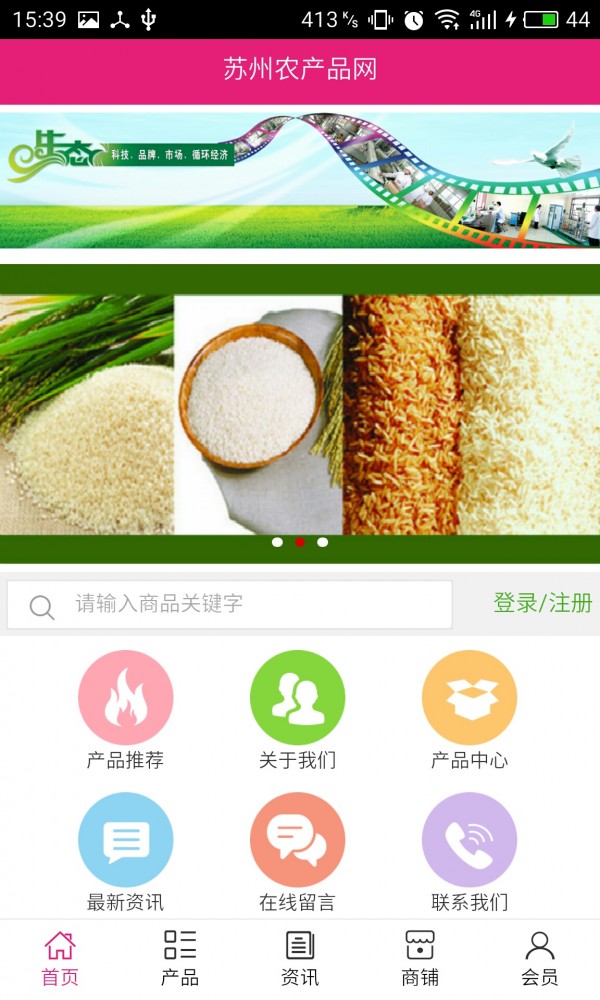Switch to the 首页 home tab
The height and width of the screenshot is (1000, 600).
[x=60, y=958]
